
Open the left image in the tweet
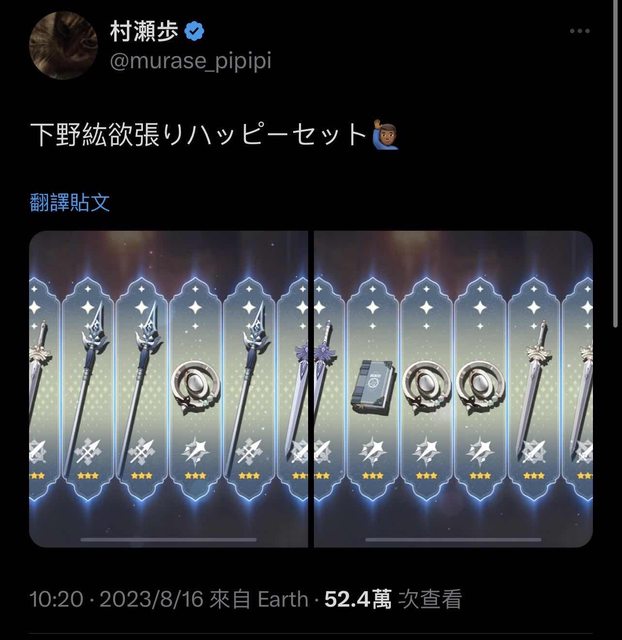click(x=168, y=389)
